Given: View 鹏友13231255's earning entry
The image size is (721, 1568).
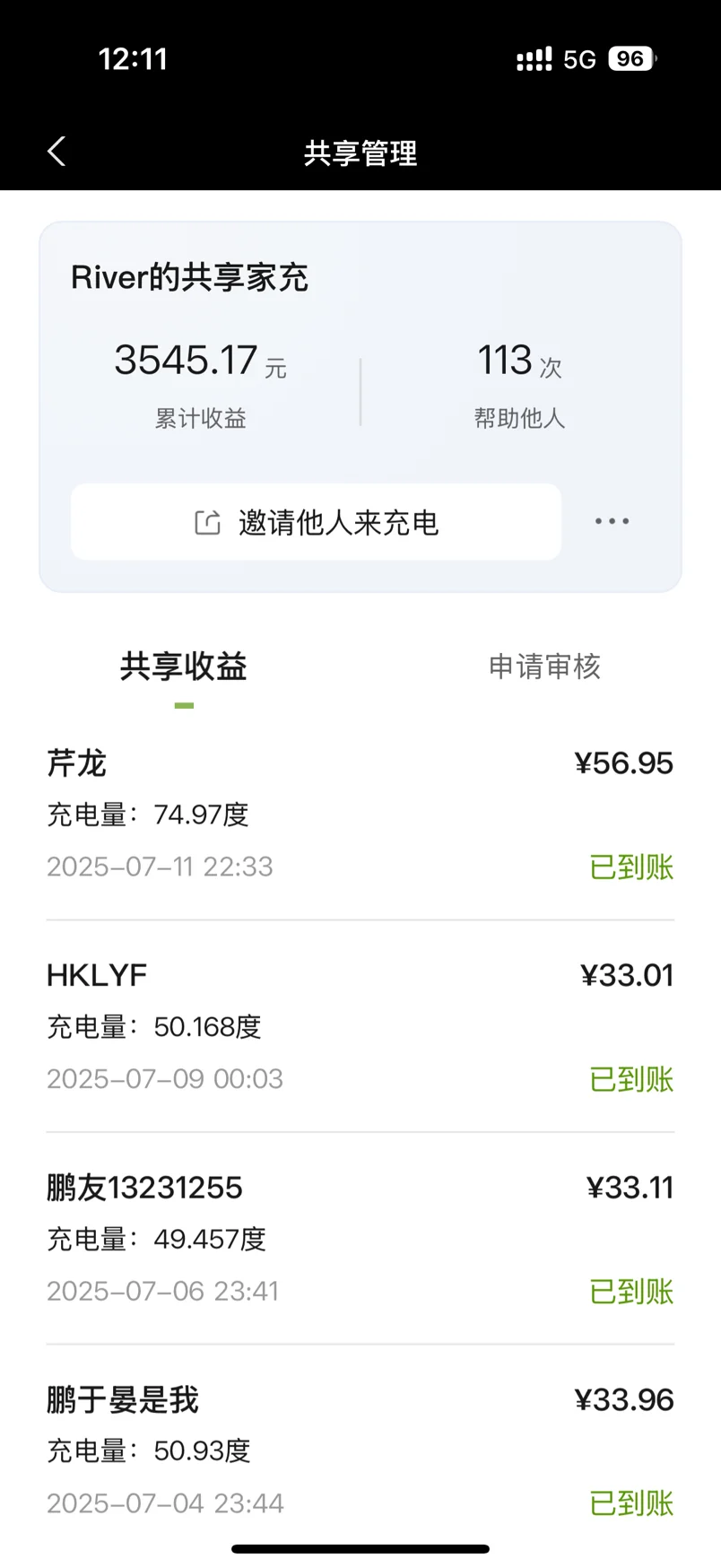Looking at the screenshot, I should point(360,1239).
